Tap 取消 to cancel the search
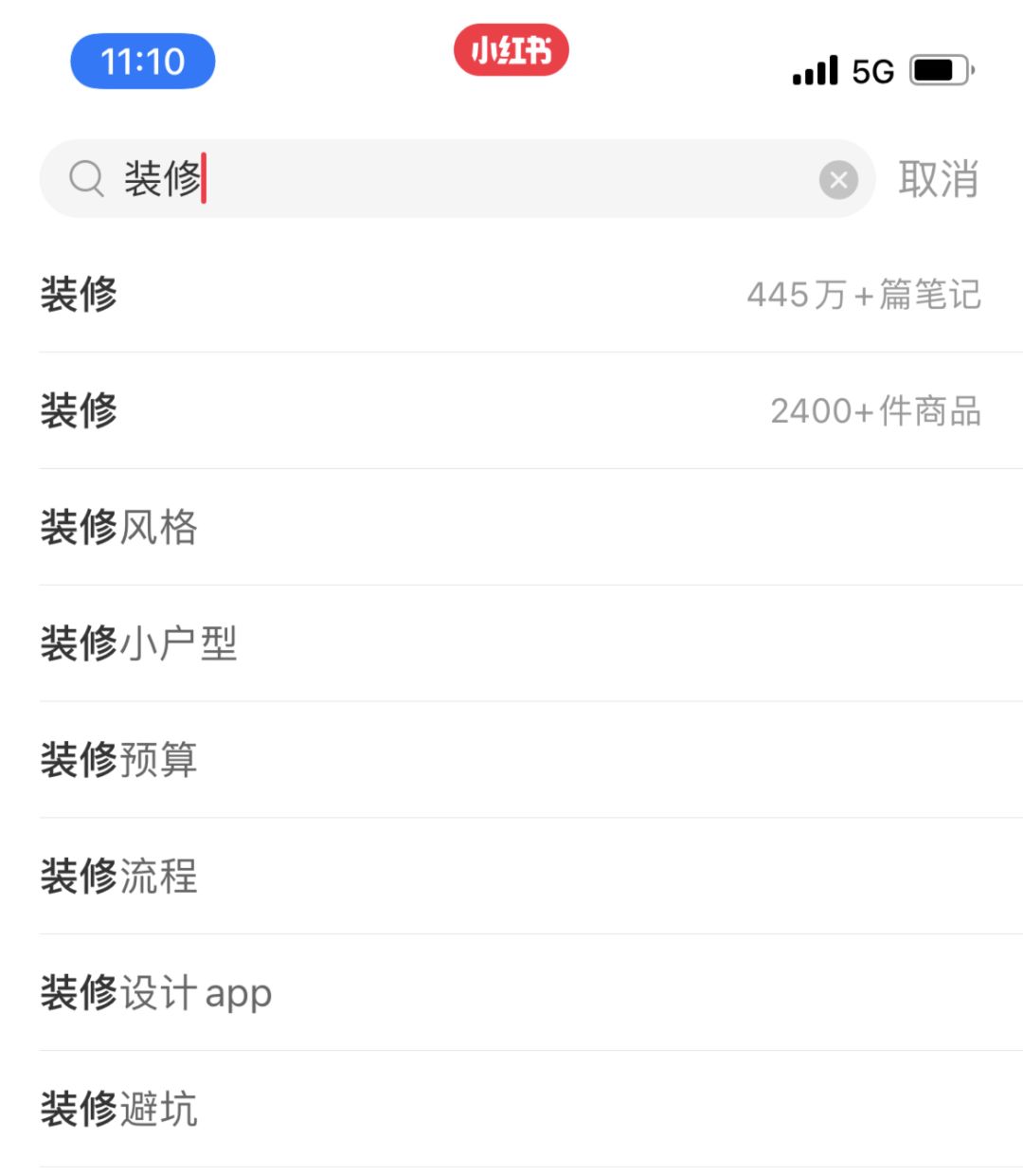1023x1176 pixels. pyautogui.click(x=937, y=180)
